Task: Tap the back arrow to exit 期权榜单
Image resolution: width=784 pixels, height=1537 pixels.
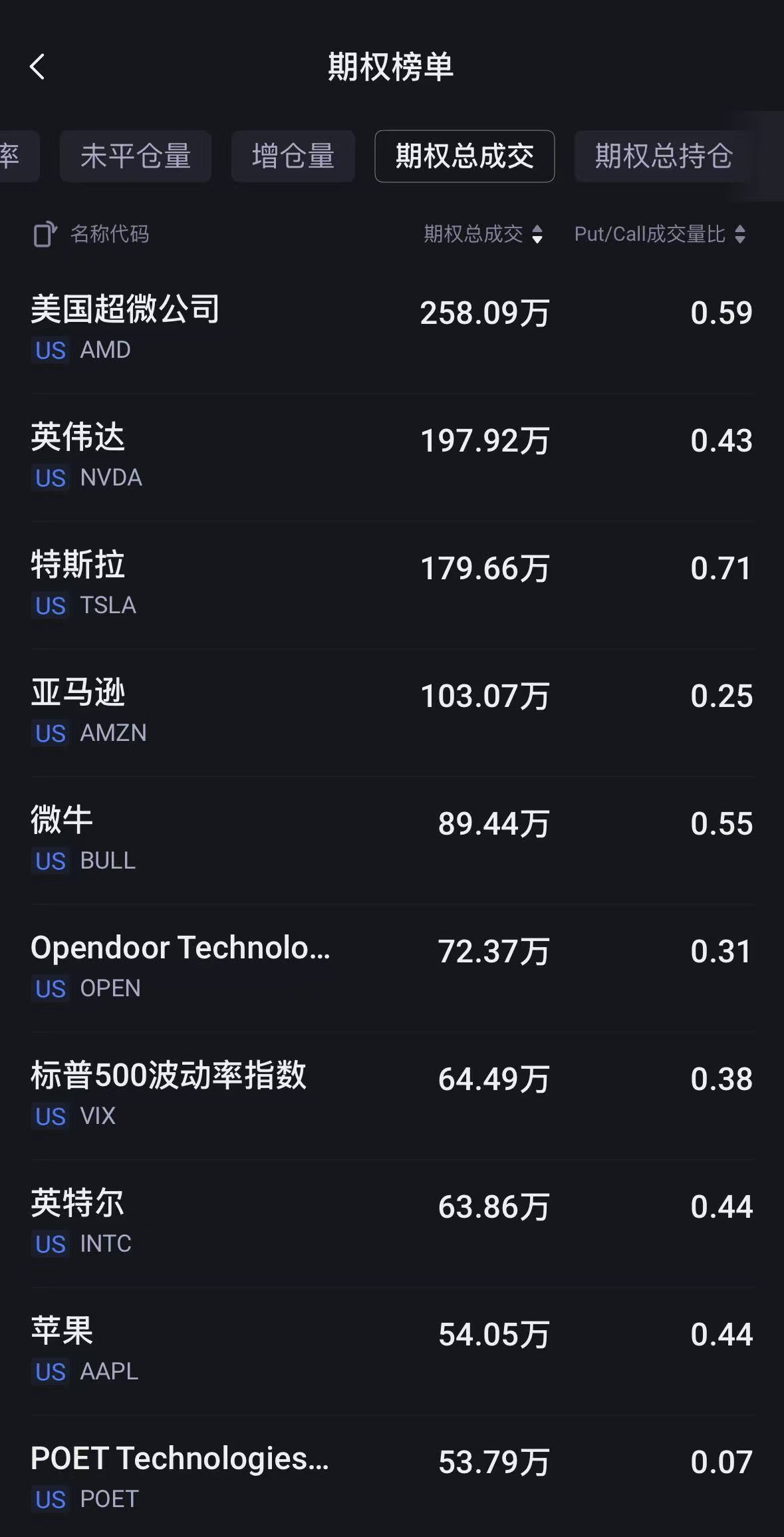Action: 38,67
